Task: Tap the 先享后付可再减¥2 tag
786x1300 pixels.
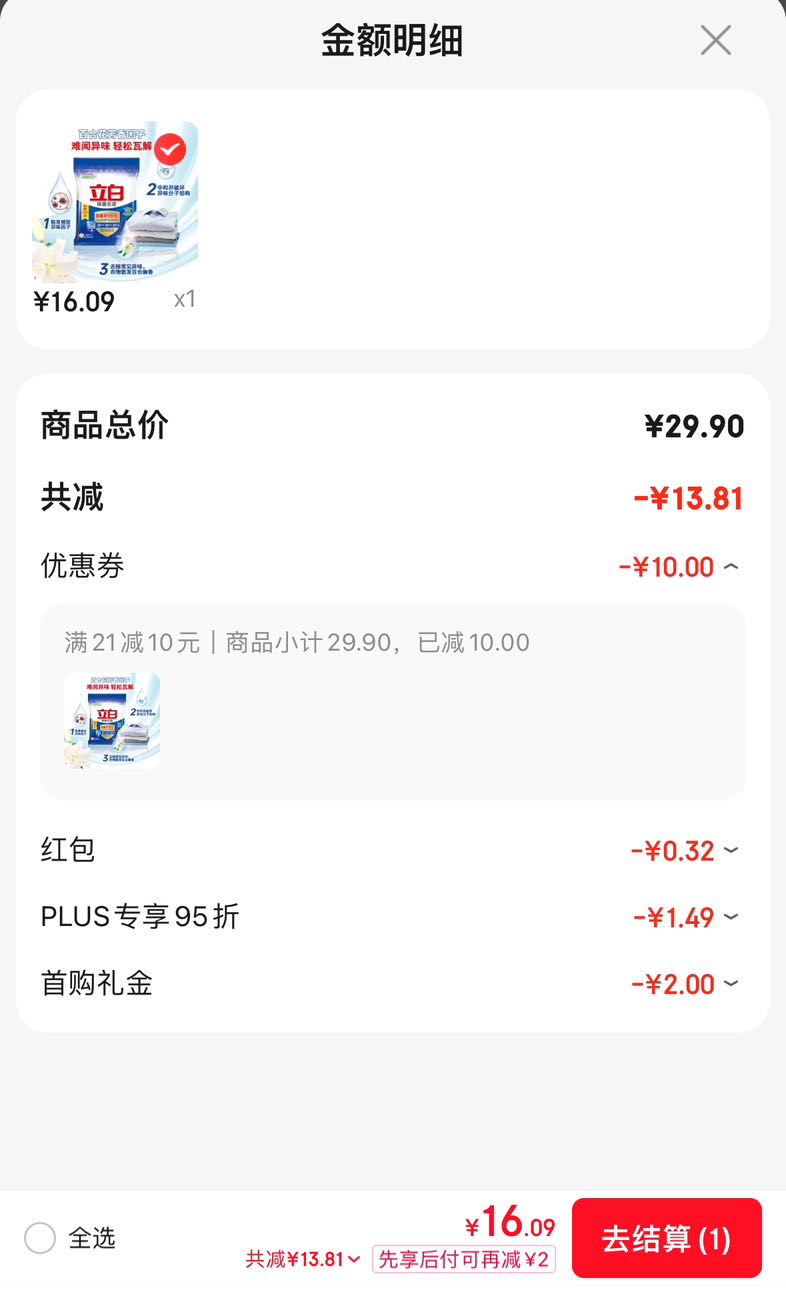Action: [464, 1259]
